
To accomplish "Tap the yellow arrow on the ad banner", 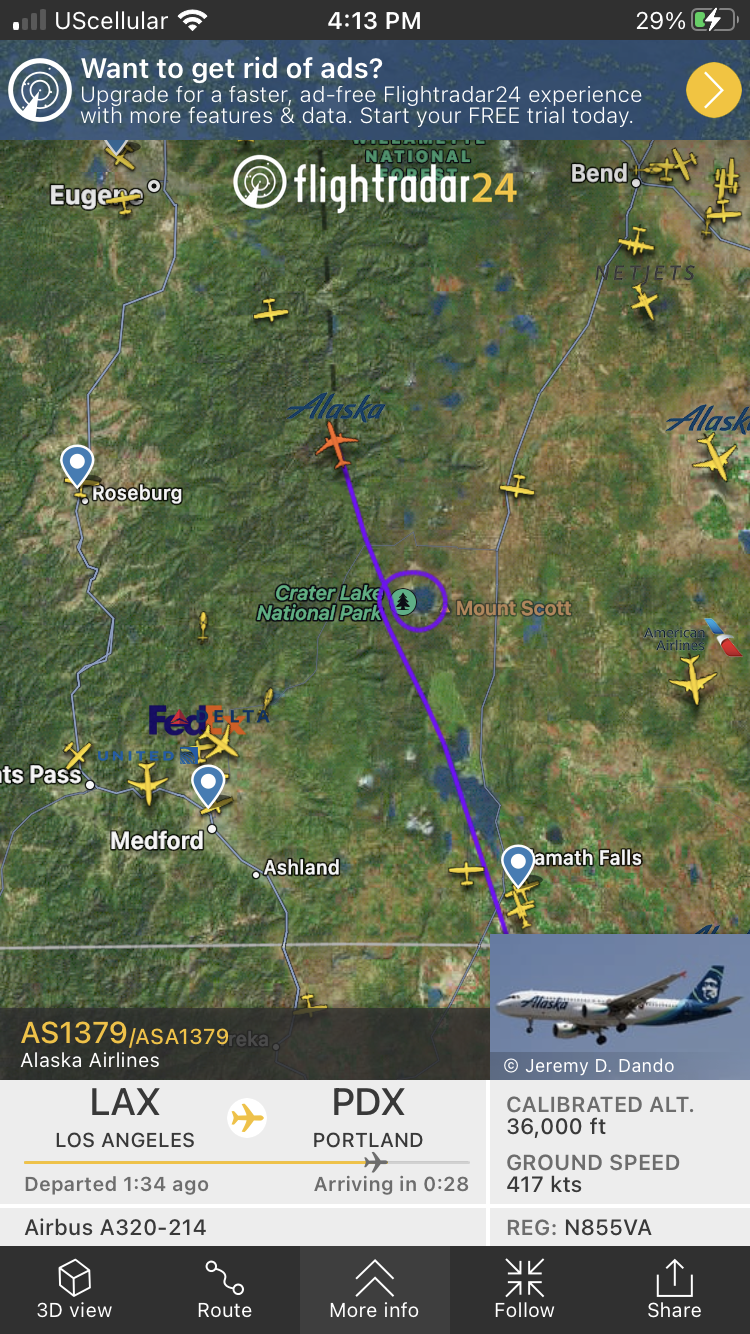I will point(713,91).
